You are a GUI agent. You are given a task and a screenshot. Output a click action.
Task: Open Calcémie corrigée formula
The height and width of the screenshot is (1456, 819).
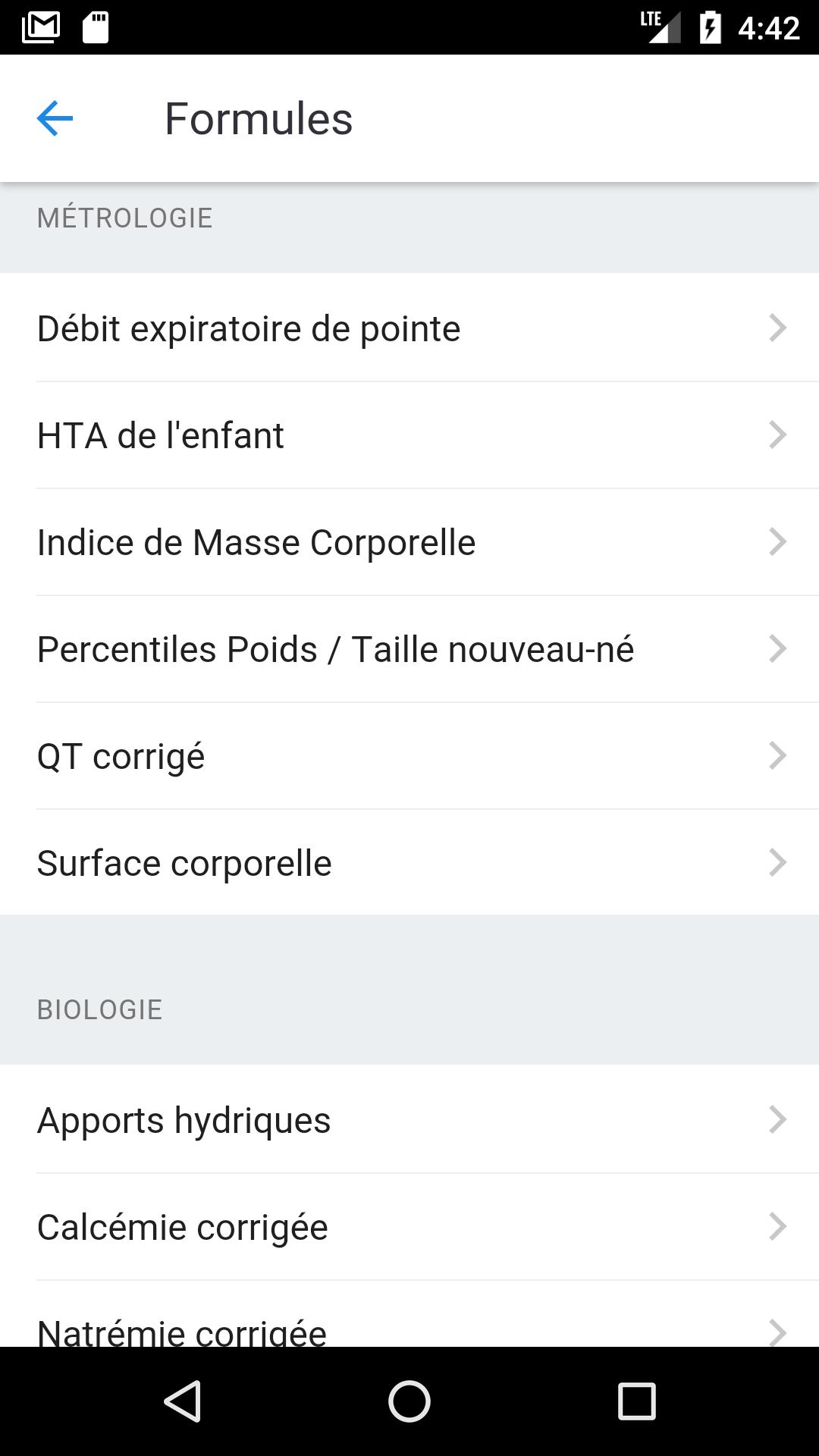click(409, 1227)
